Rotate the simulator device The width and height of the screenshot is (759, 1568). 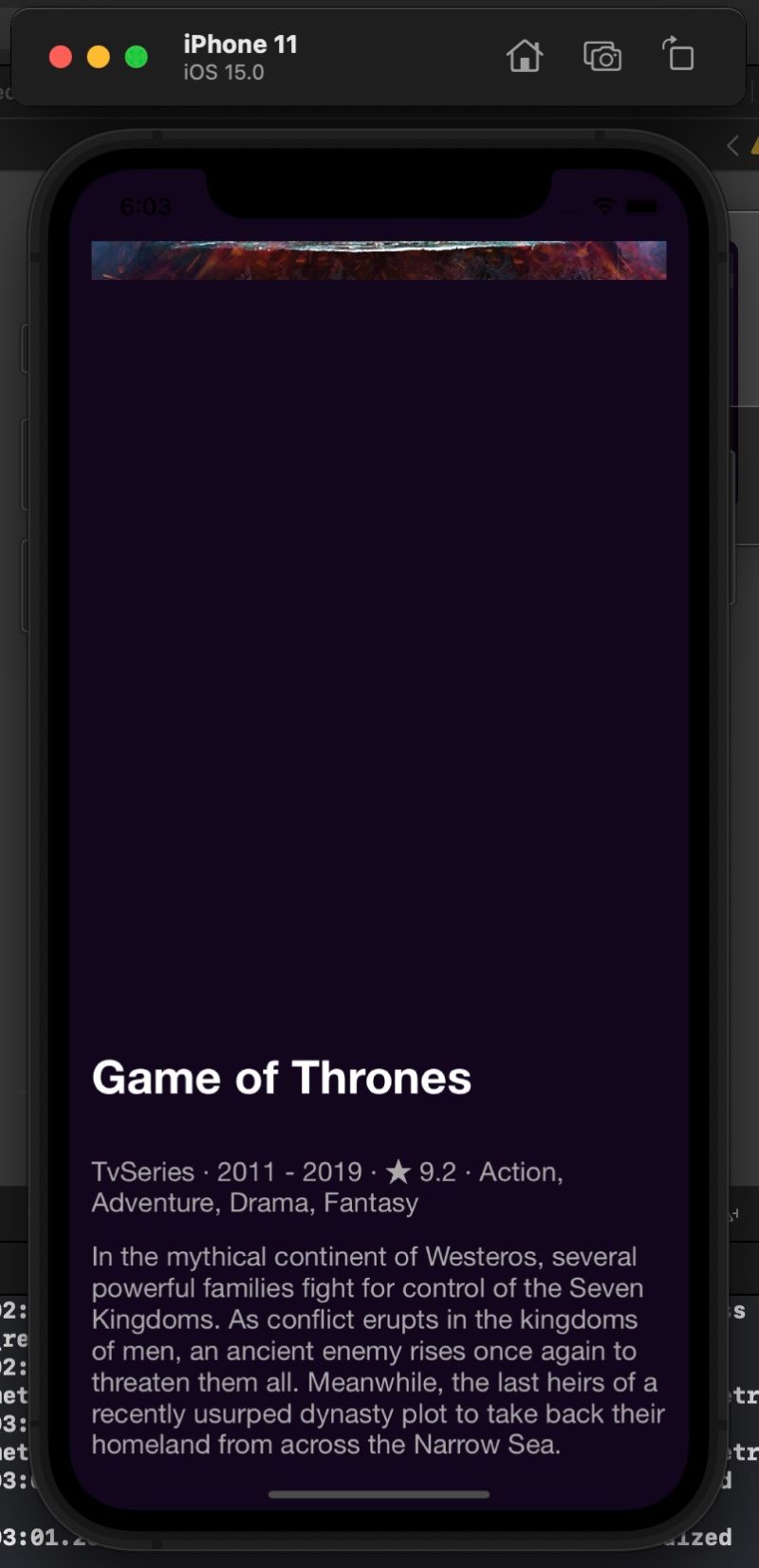click(x=678, y=55)
